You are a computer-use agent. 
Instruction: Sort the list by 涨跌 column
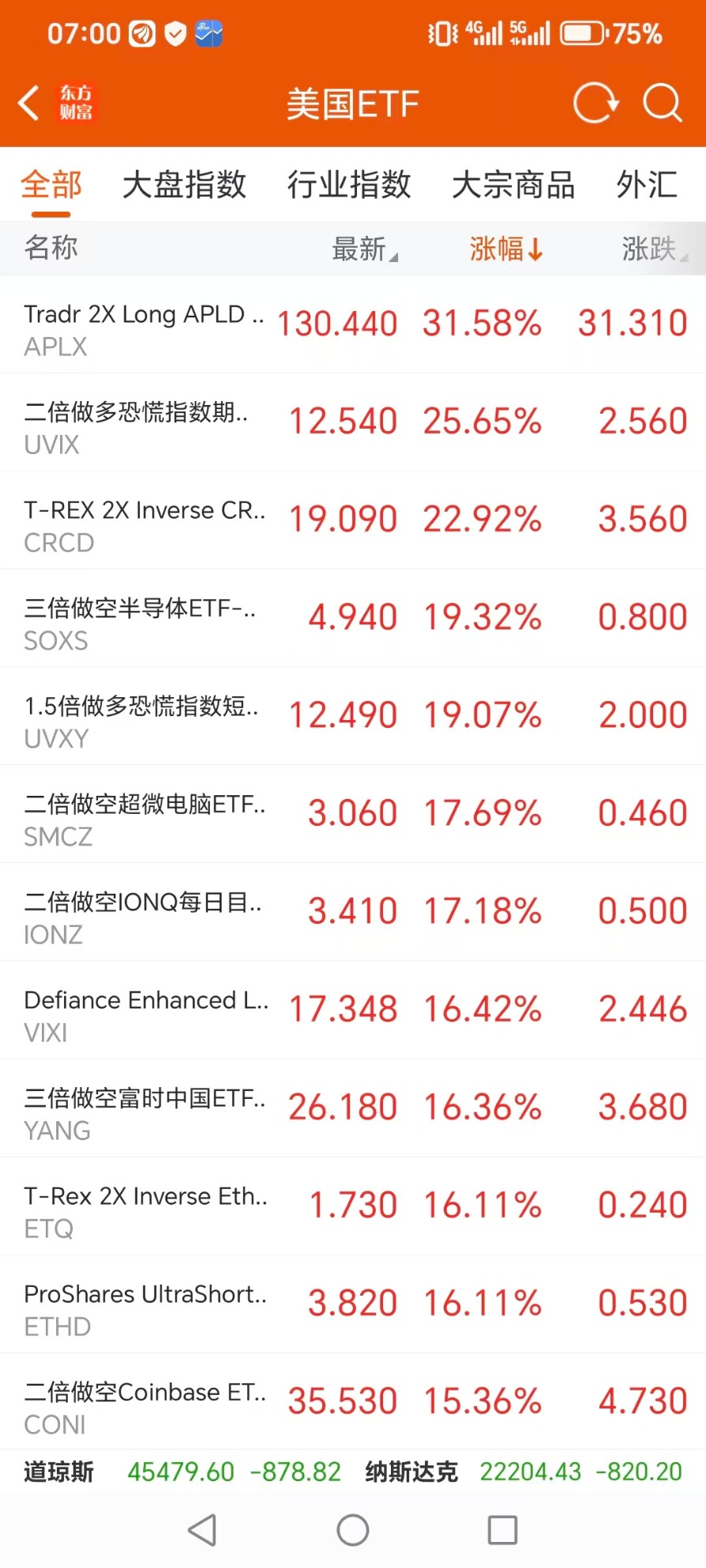pos(653,249)
